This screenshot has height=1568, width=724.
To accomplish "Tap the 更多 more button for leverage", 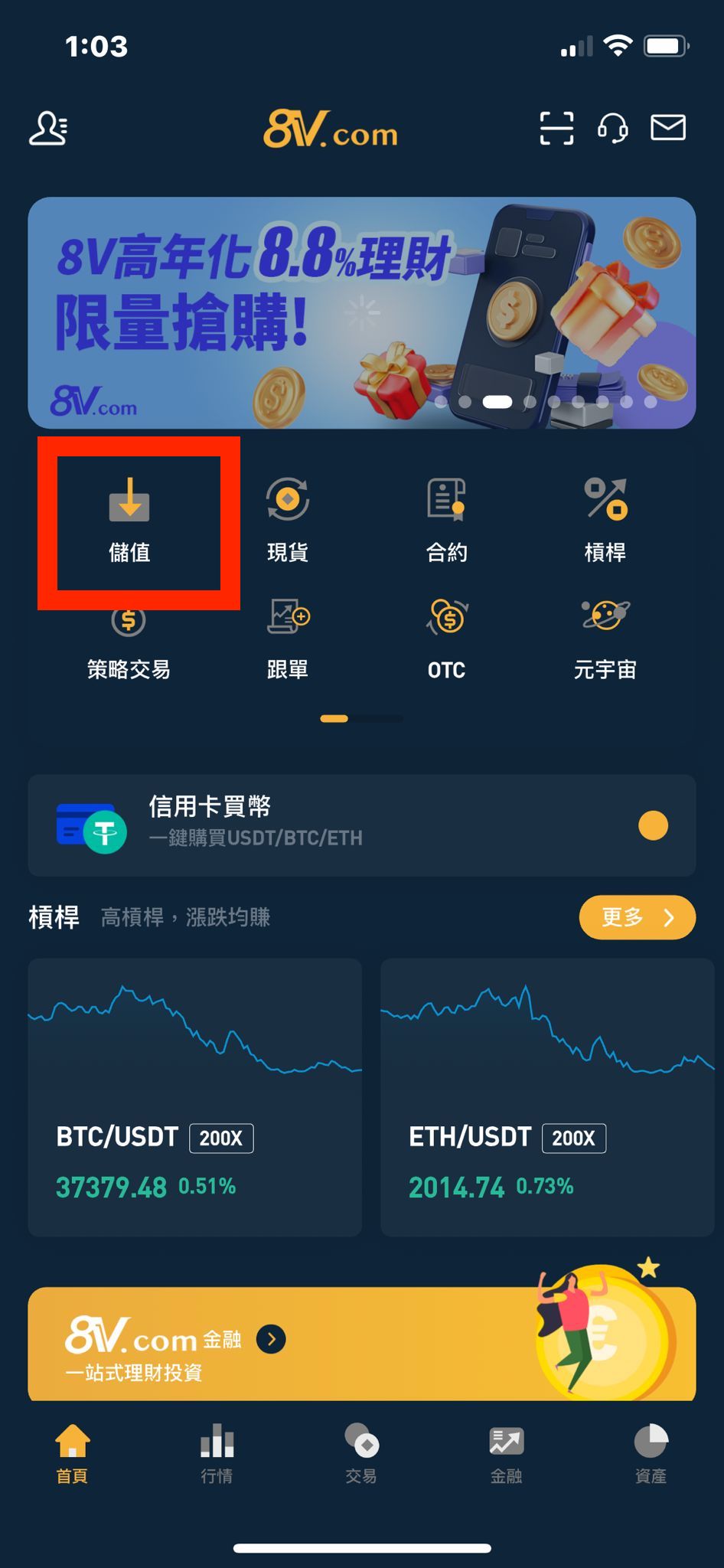I will tap(637, 917).
